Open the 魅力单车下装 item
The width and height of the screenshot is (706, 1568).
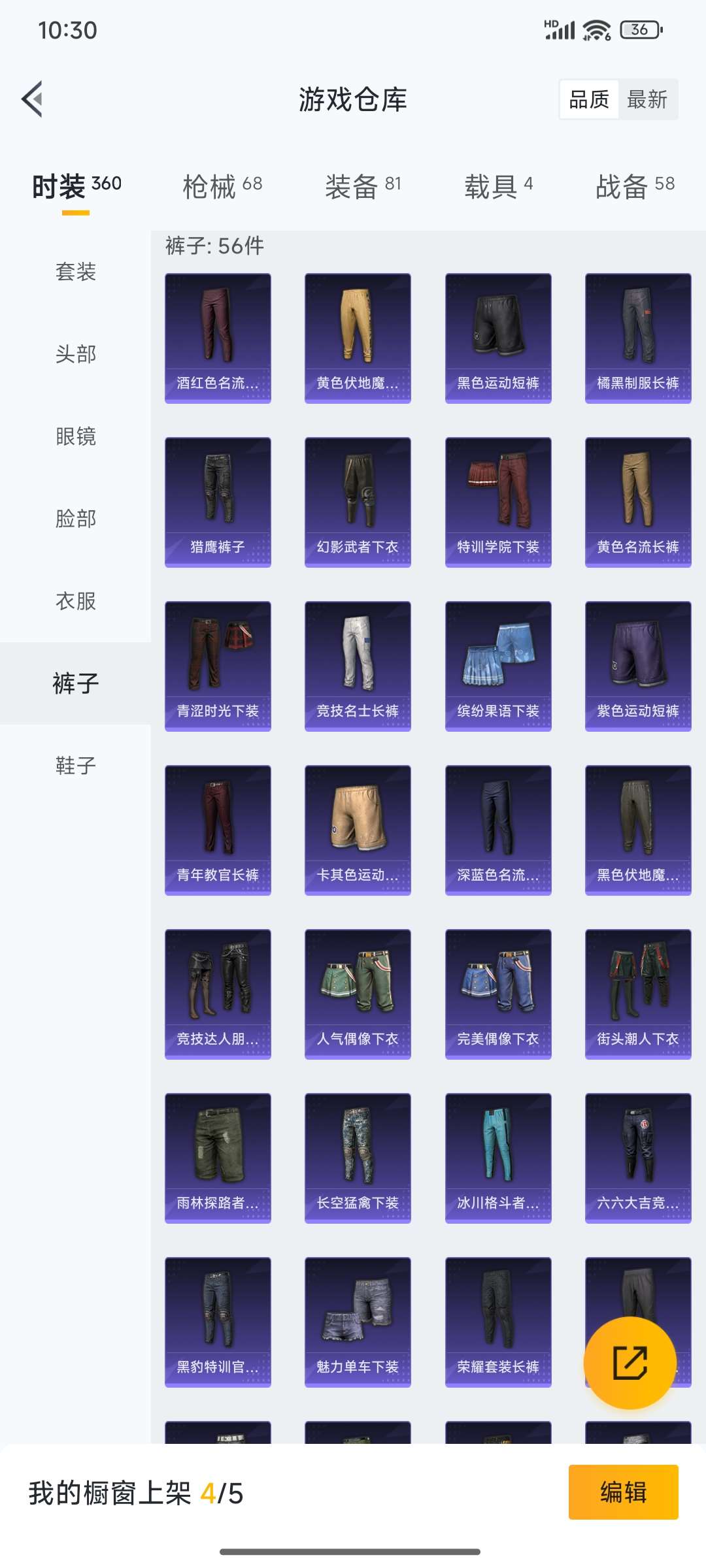[358, 1322]
